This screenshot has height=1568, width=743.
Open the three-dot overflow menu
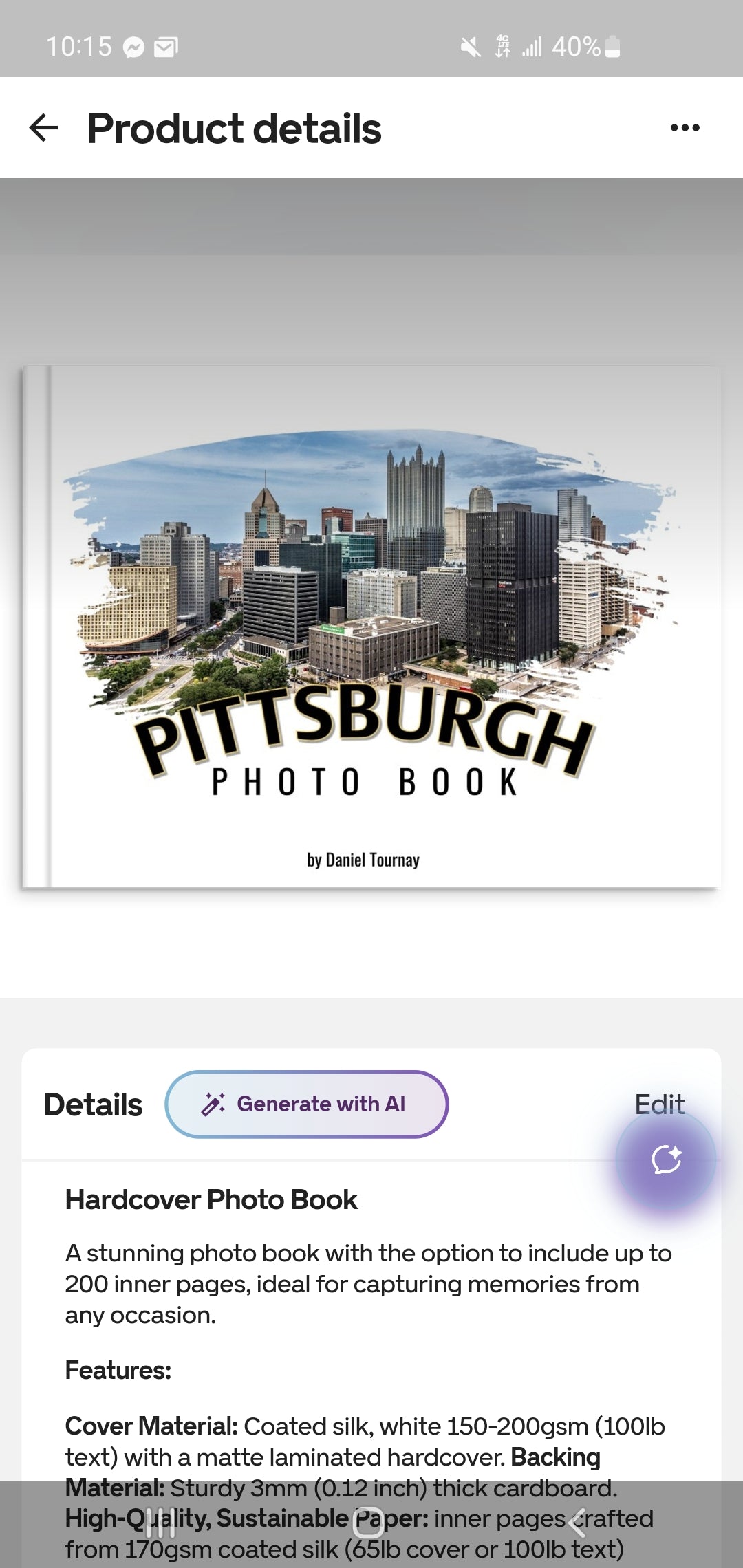pyautogui.click(x=685, y=127)
